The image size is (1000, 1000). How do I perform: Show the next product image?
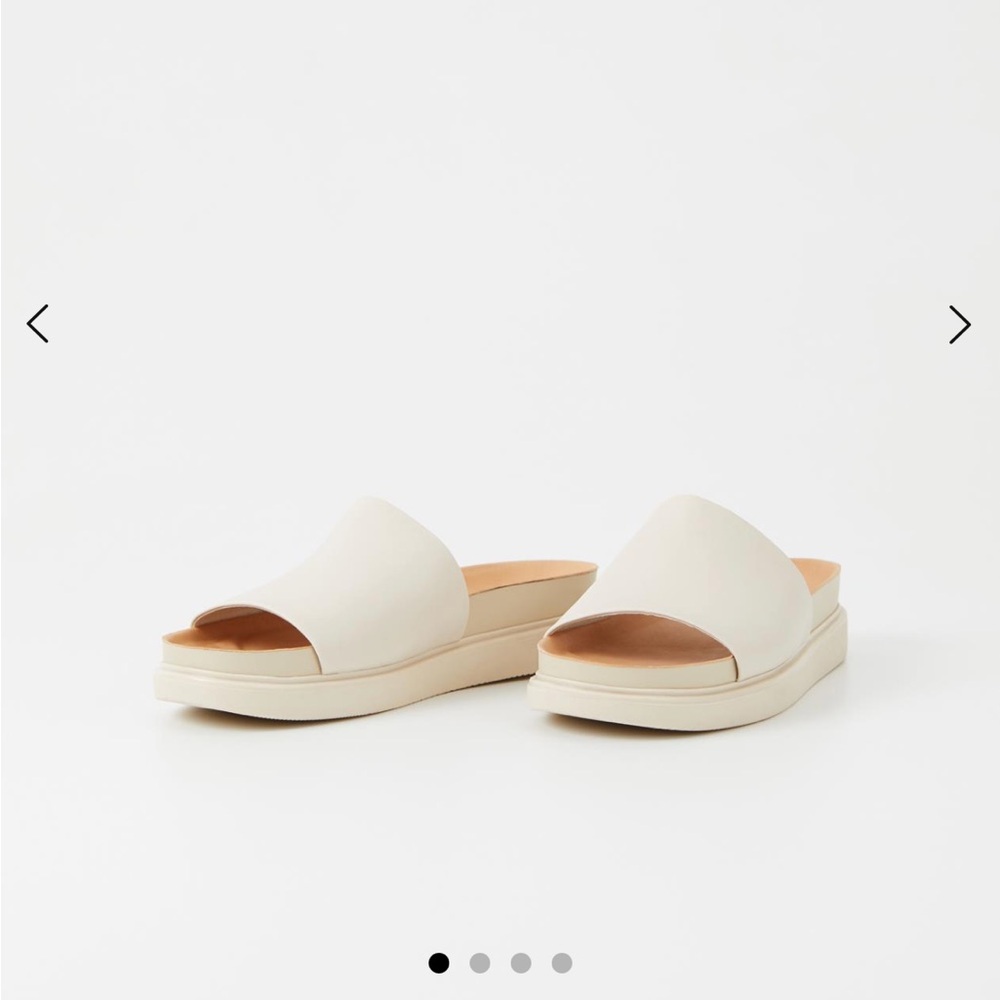pos(959,324)
